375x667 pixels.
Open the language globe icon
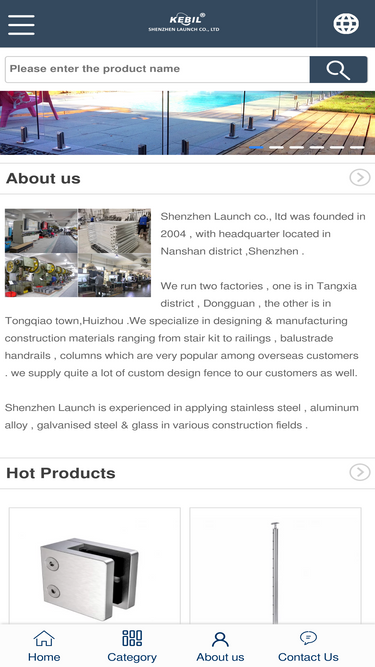click(x=346, y=24)
